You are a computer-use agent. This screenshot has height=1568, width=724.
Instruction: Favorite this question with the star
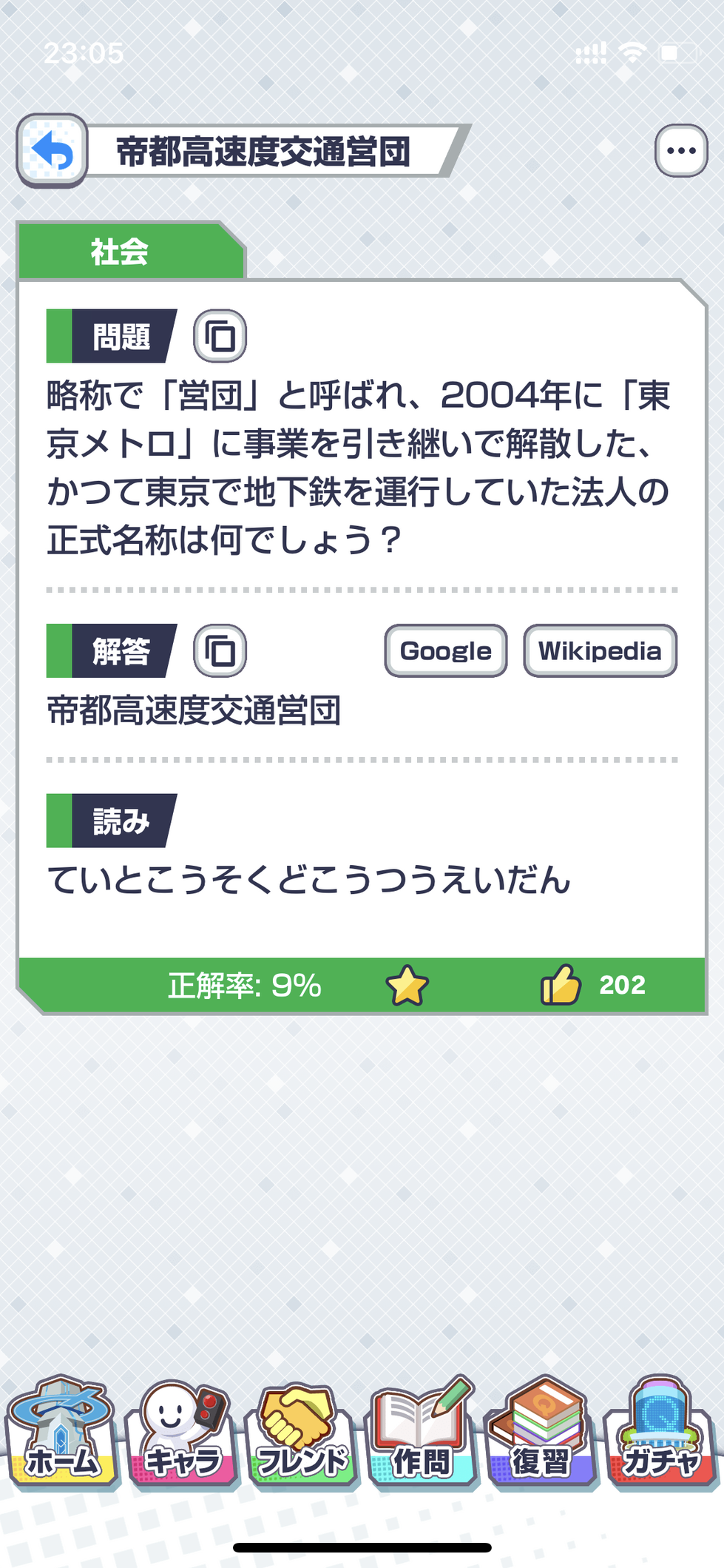407,986
